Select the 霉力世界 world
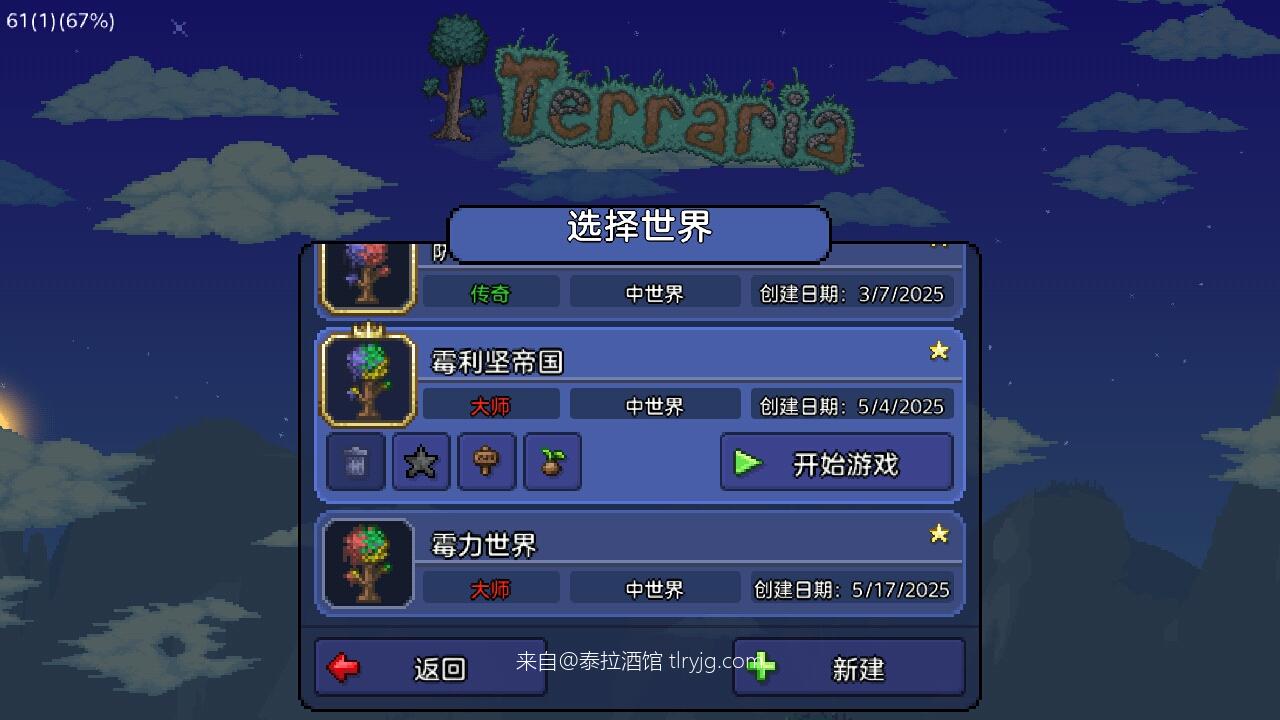The width and height of the screenshot is (1280, 720). (x=640, y=545)
